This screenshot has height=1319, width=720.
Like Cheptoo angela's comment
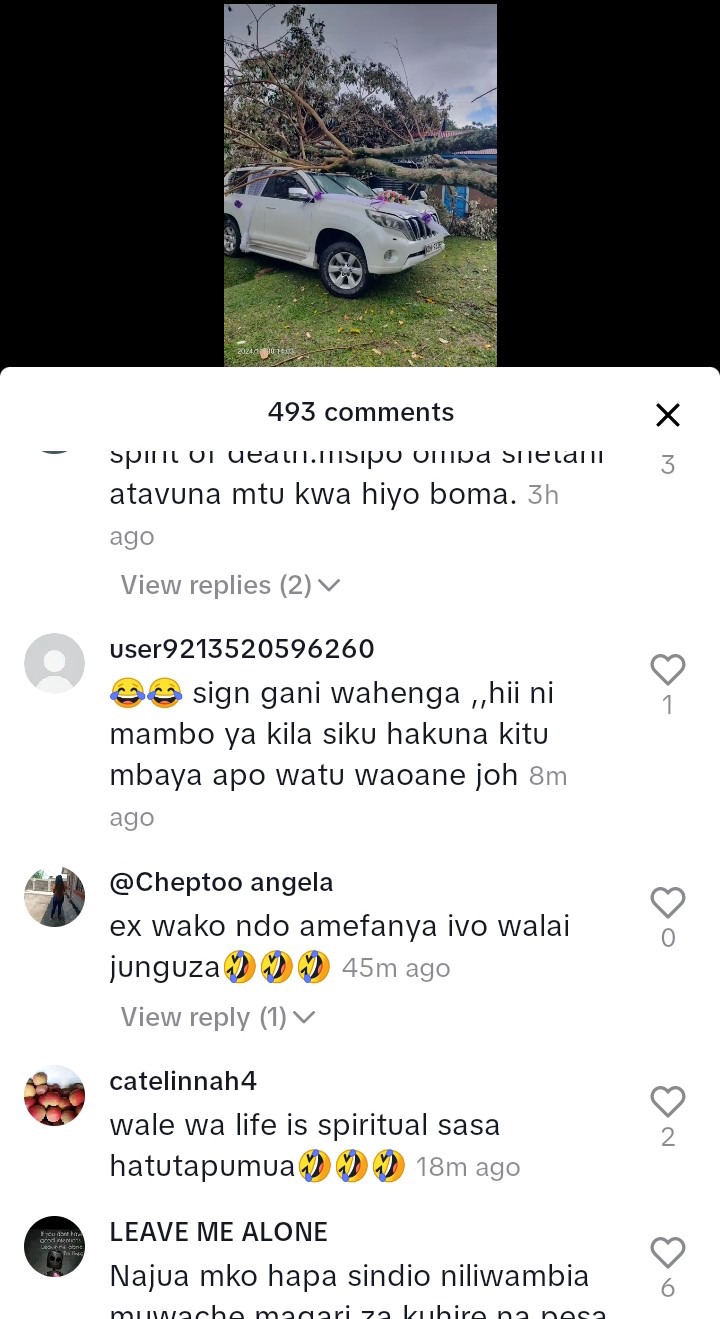[667, 903]
